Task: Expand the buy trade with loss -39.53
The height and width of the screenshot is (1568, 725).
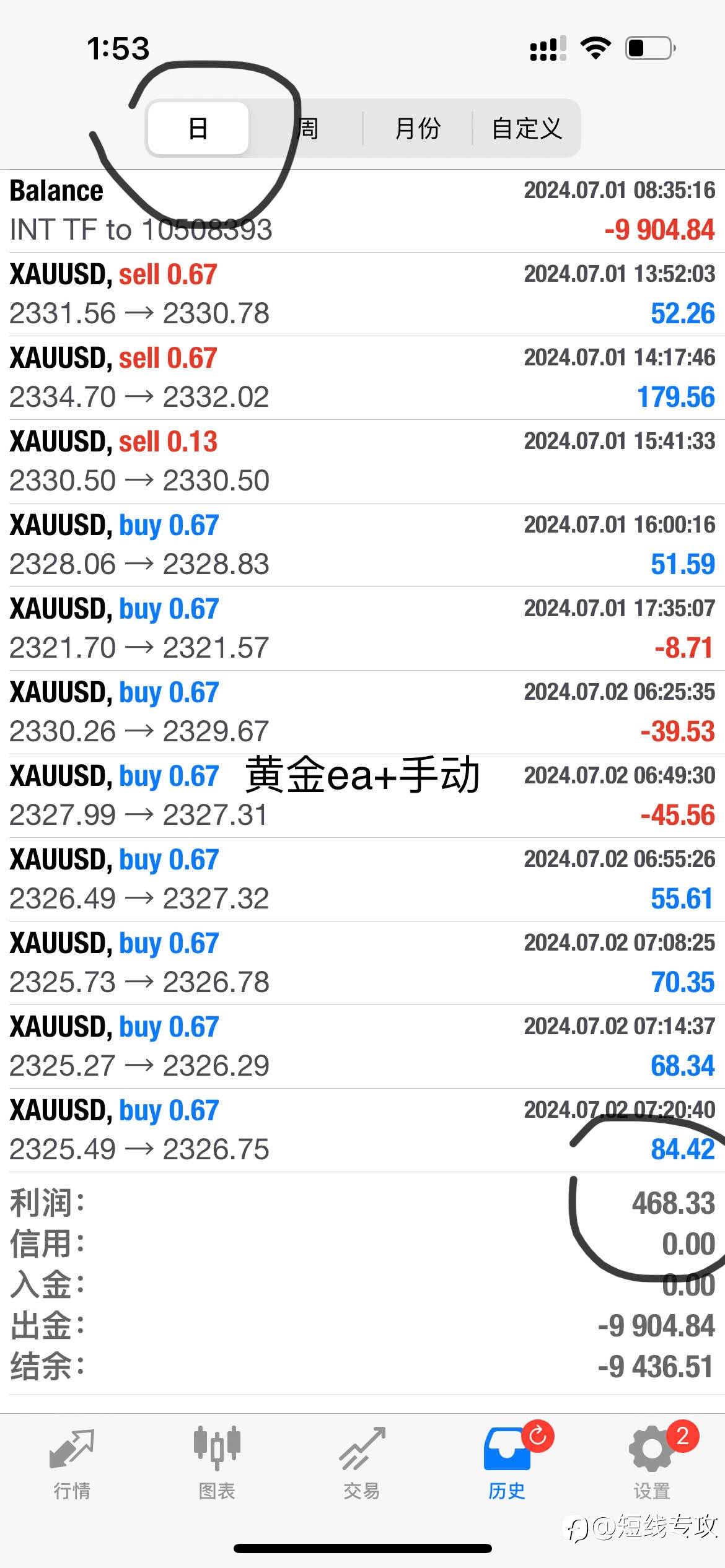Action: click(362, 712)
